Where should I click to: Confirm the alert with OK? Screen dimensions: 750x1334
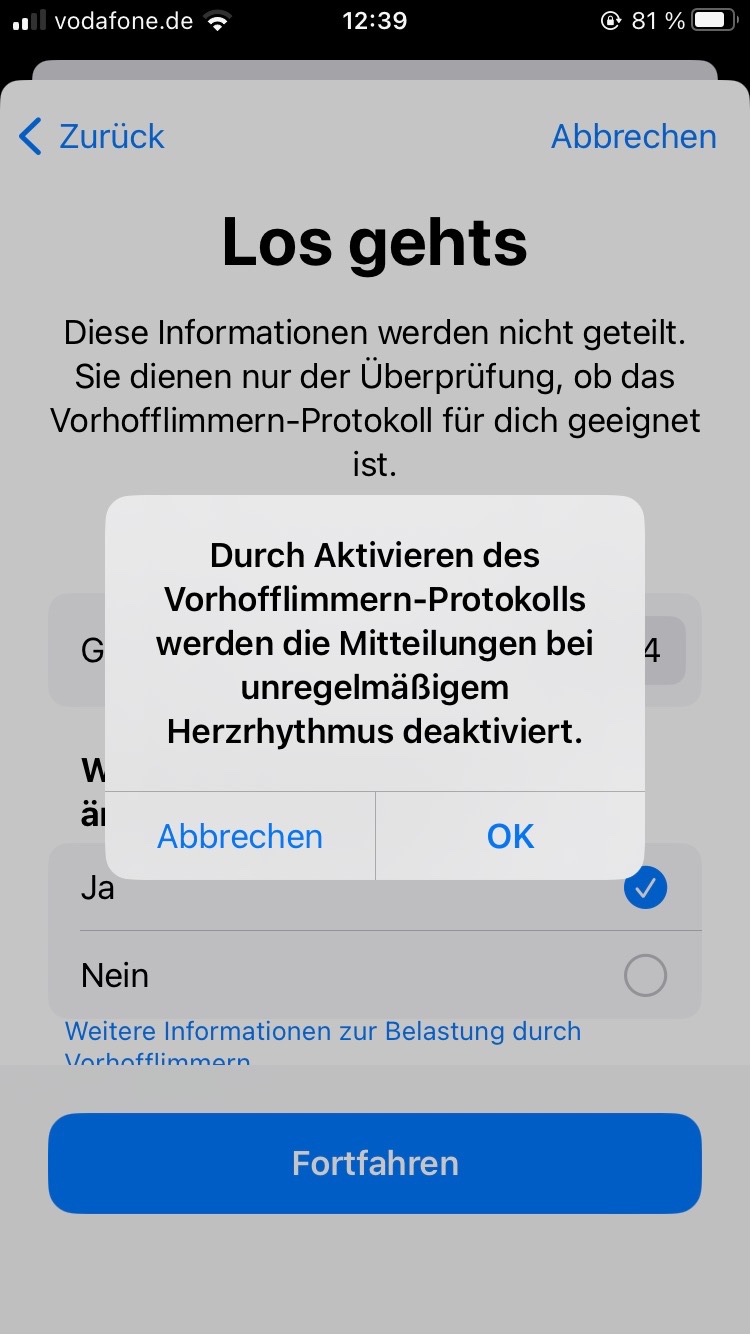coord(510,836)
